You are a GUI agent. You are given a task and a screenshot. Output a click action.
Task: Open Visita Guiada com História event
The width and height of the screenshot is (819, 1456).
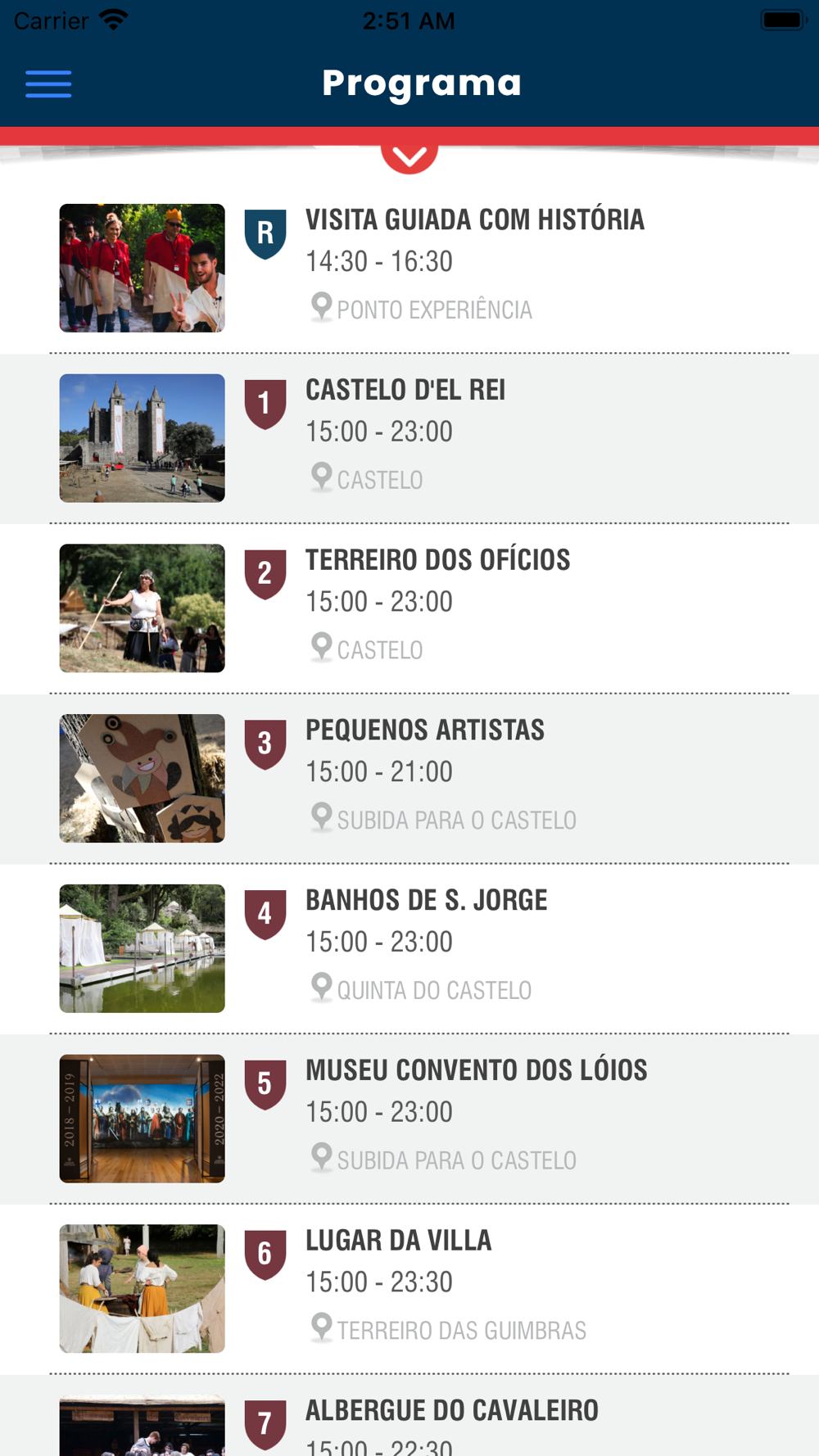pos(474,220)
